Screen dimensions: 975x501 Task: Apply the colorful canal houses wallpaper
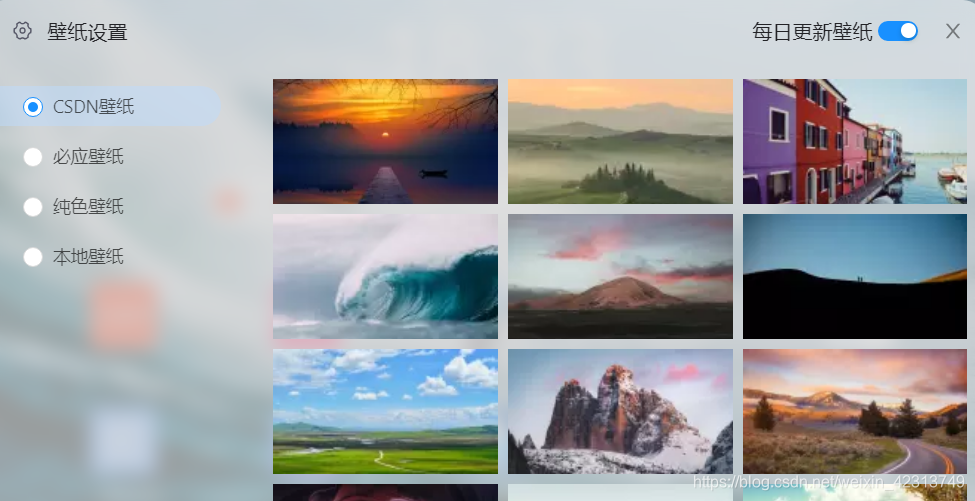(x=854, y=141)
